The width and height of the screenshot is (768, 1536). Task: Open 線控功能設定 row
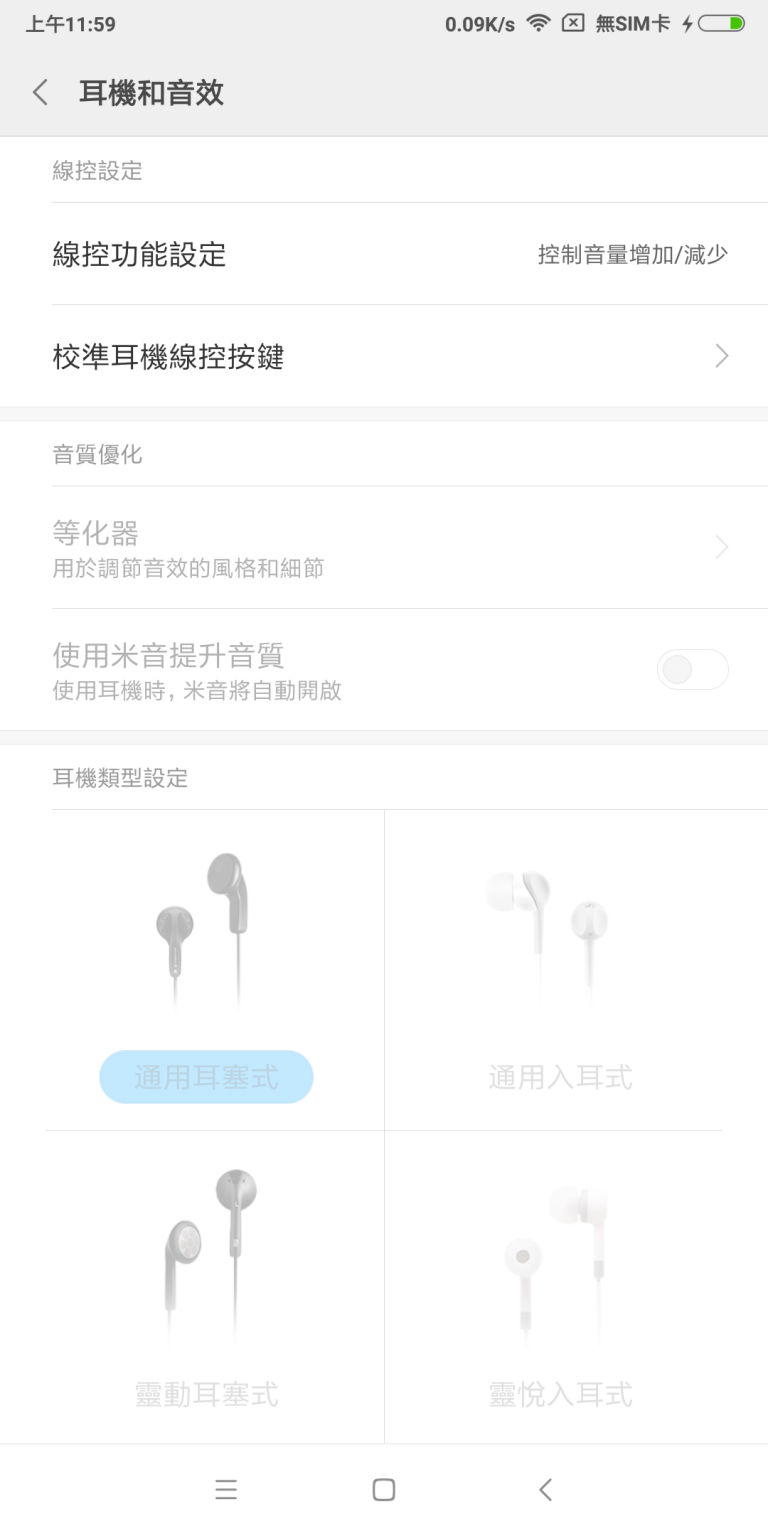(384, 254)
